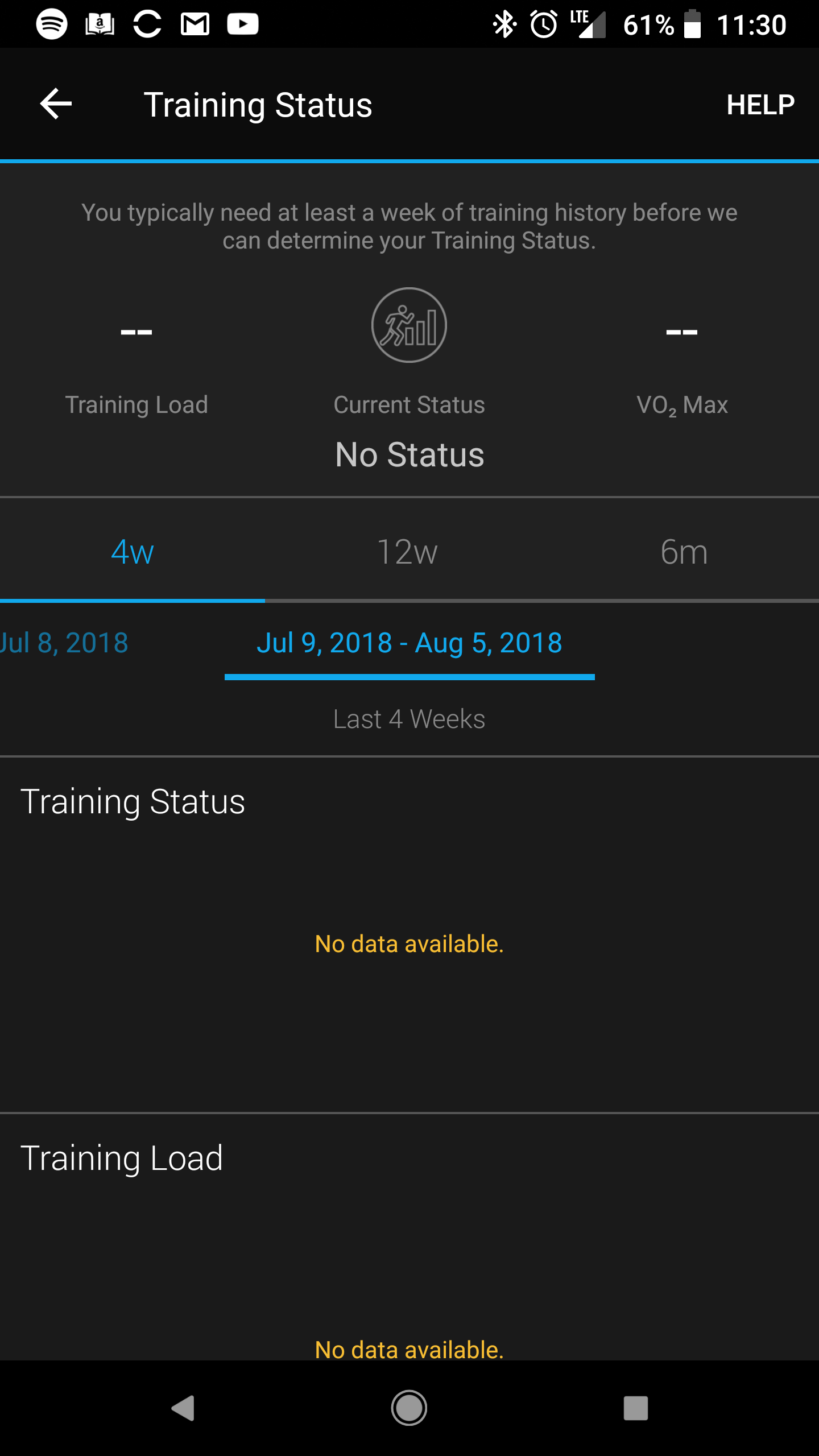Switch to the 12w tab
Viewport: 819px width, 1456px height.
point(407,552)
